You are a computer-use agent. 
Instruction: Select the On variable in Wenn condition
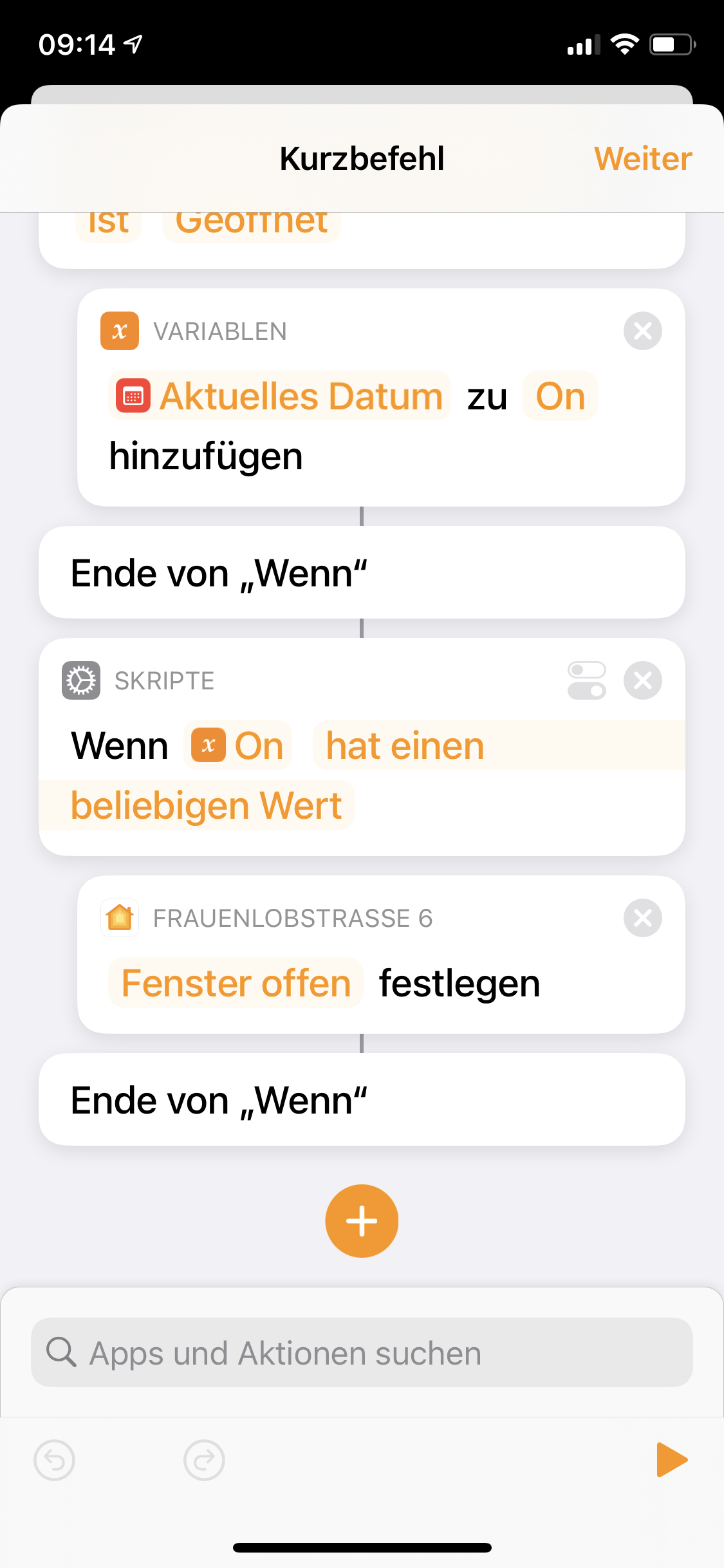[238, 746]
